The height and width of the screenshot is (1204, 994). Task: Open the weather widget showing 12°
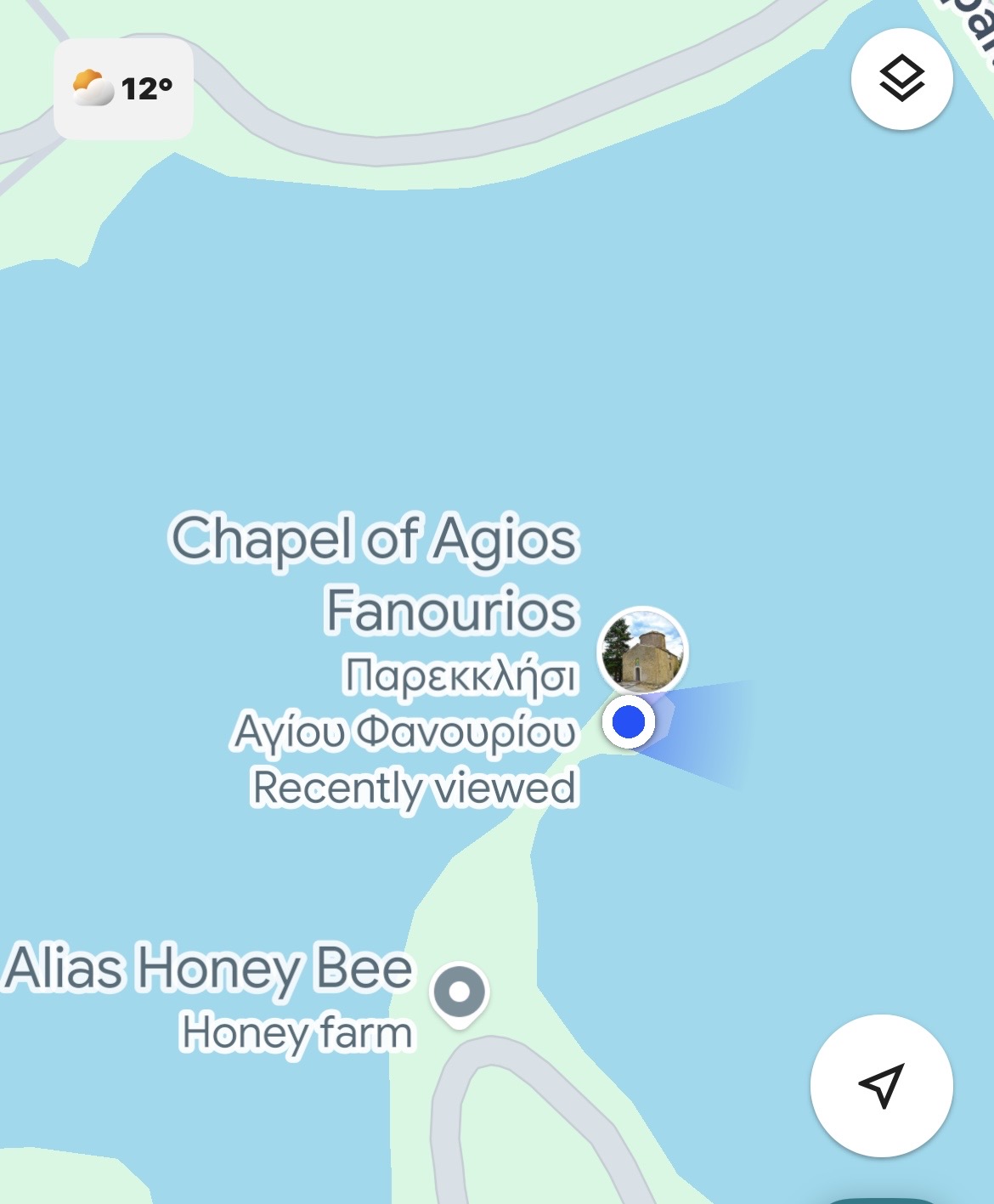point(124,88)
